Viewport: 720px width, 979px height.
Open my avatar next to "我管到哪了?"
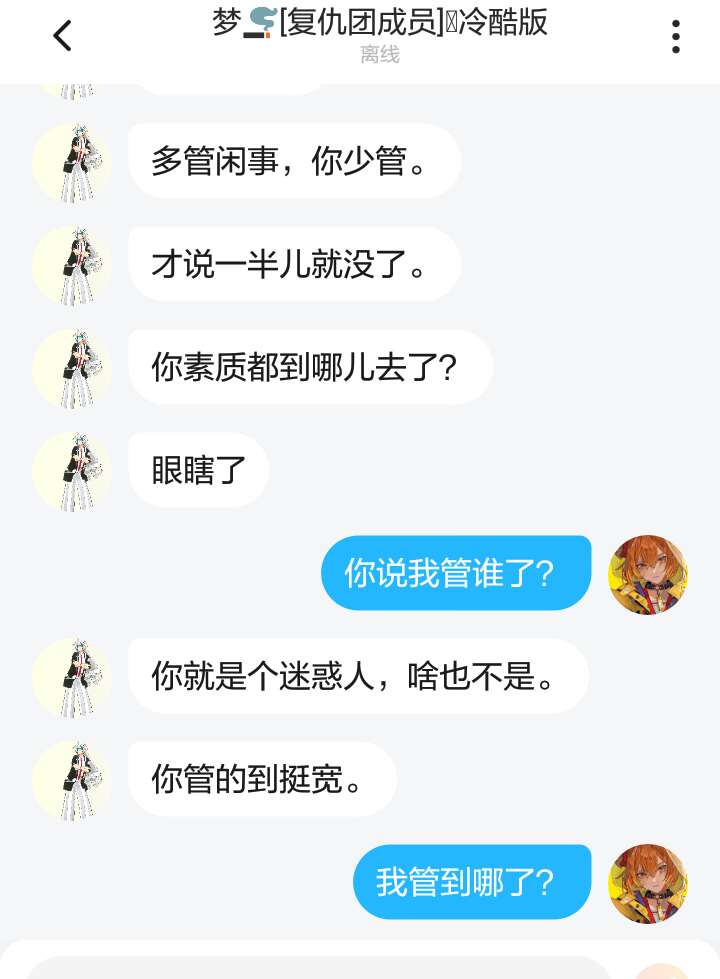coord(648,883)
